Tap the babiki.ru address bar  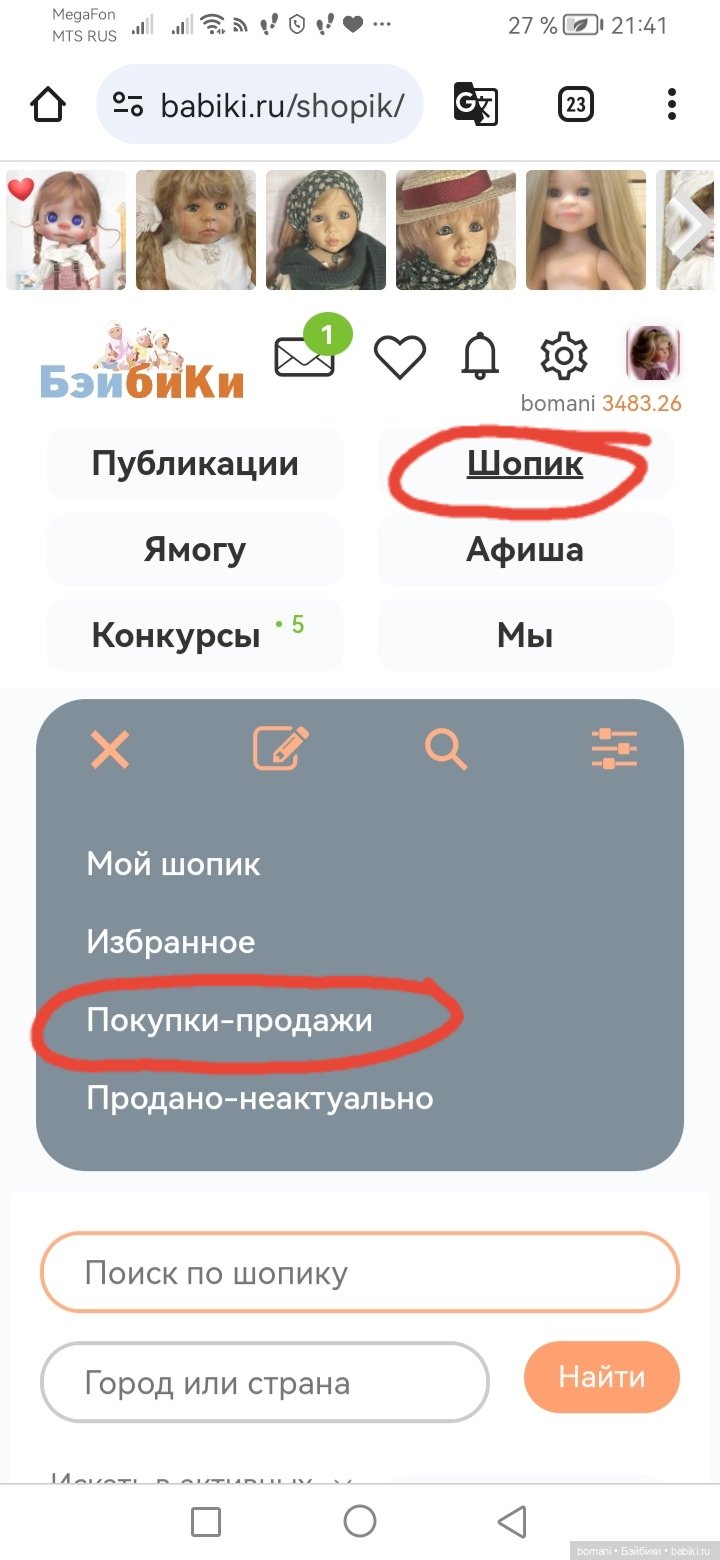coord(260,105)
